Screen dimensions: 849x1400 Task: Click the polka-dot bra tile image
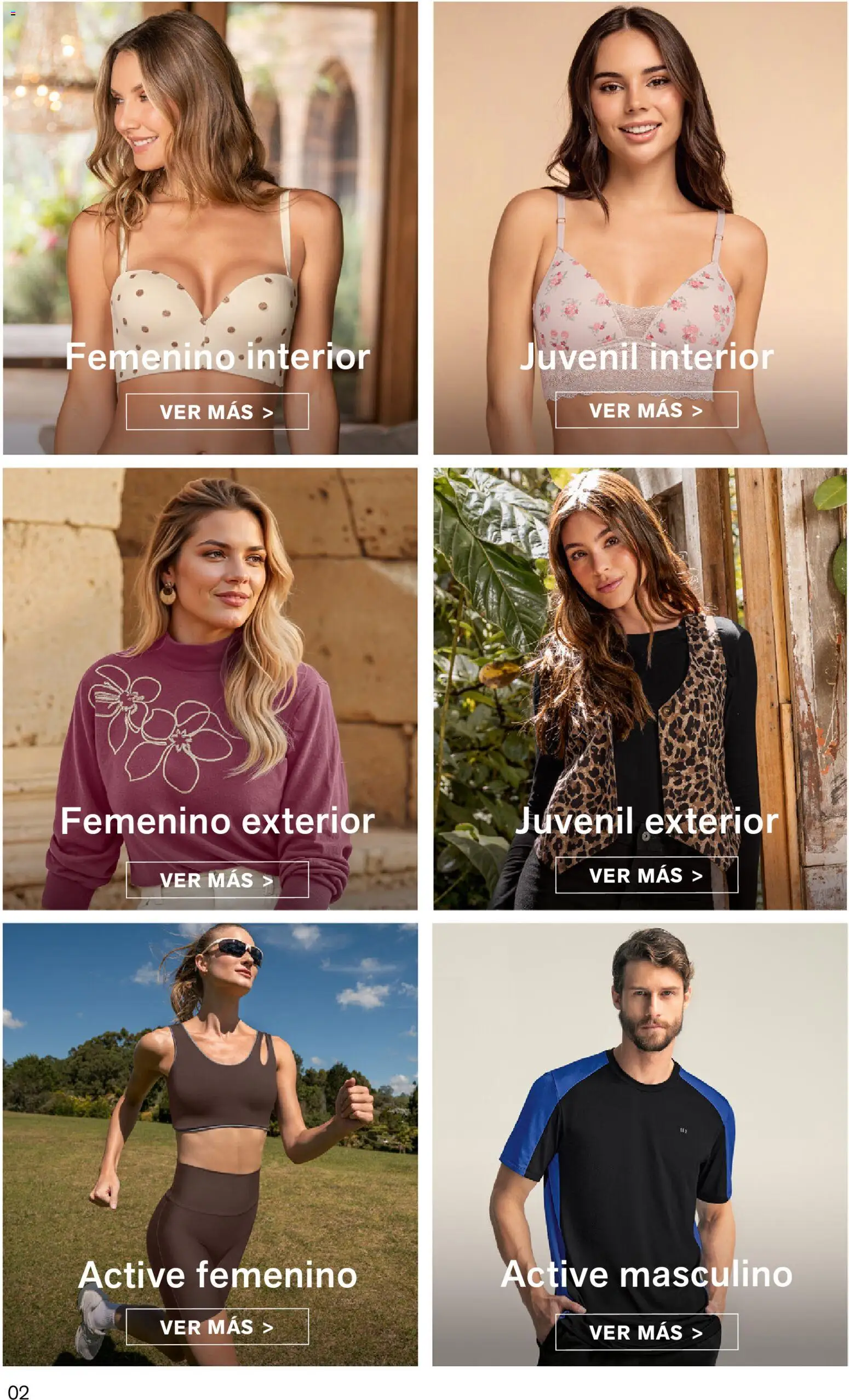point(210,170)
